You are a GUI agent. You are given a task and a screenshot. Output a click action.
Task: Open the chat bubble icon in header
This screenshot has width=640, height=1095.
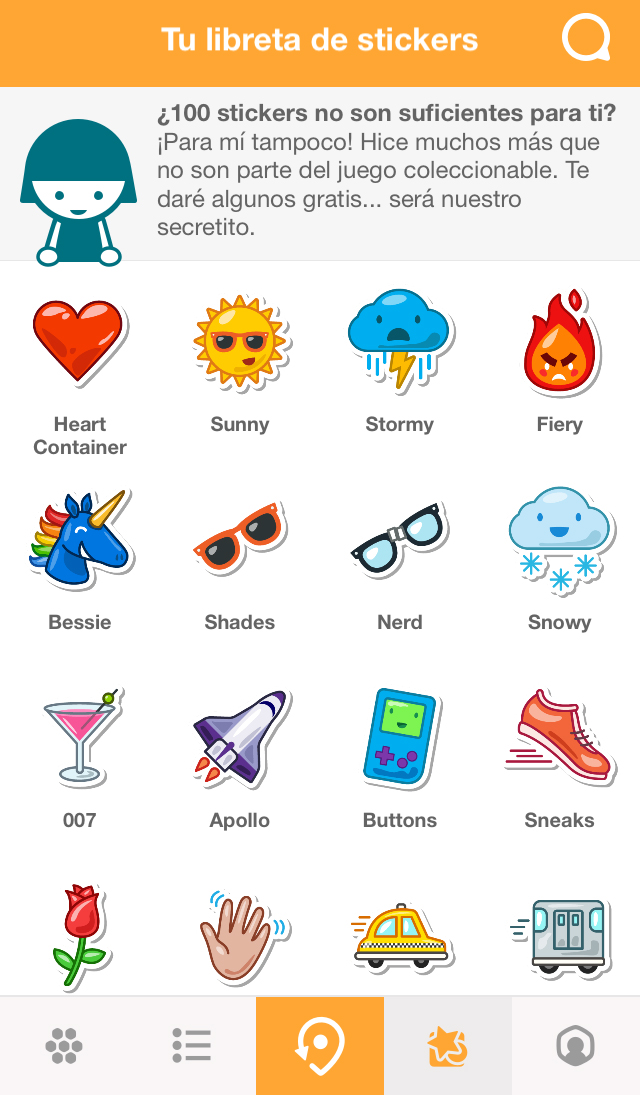(x=585, y=41)
